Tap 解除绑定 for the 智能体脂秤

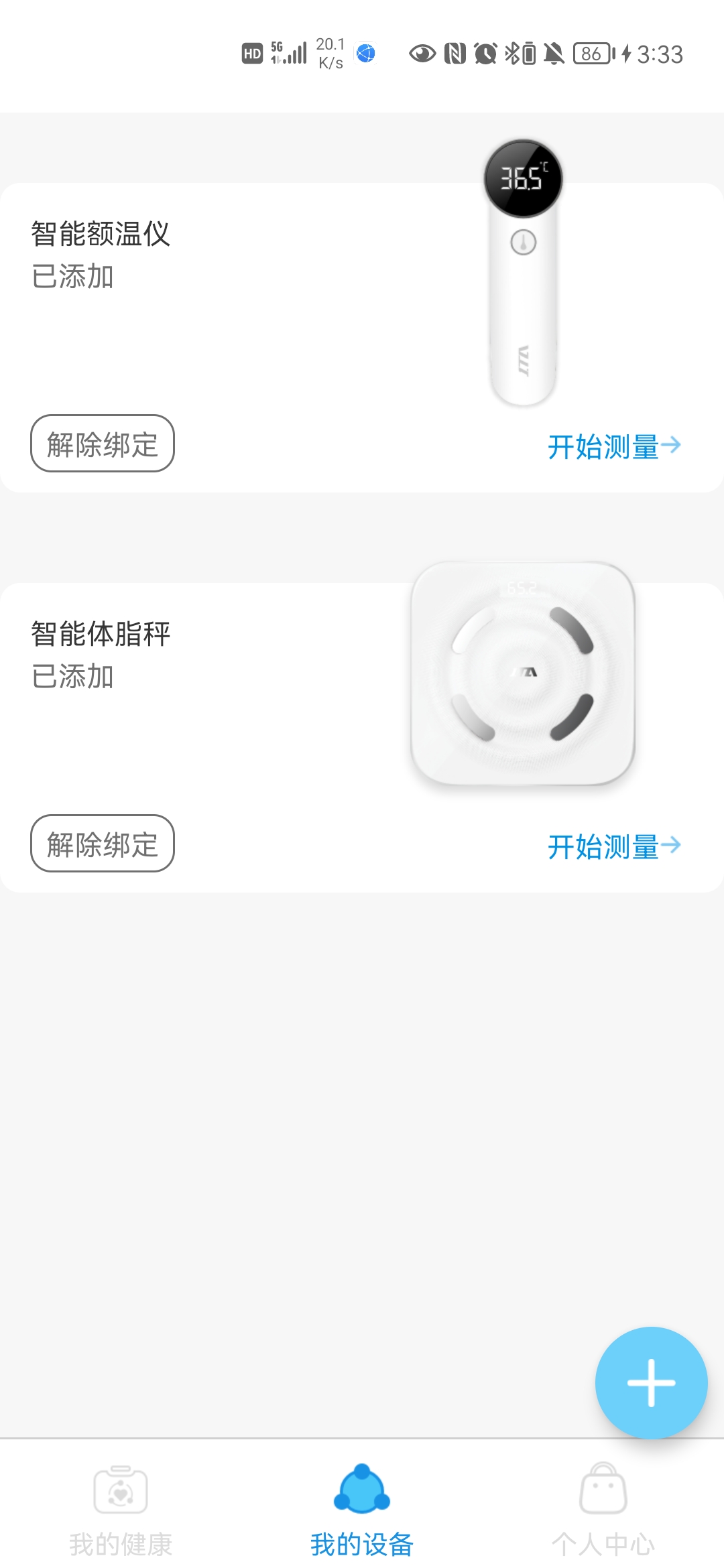102,844
